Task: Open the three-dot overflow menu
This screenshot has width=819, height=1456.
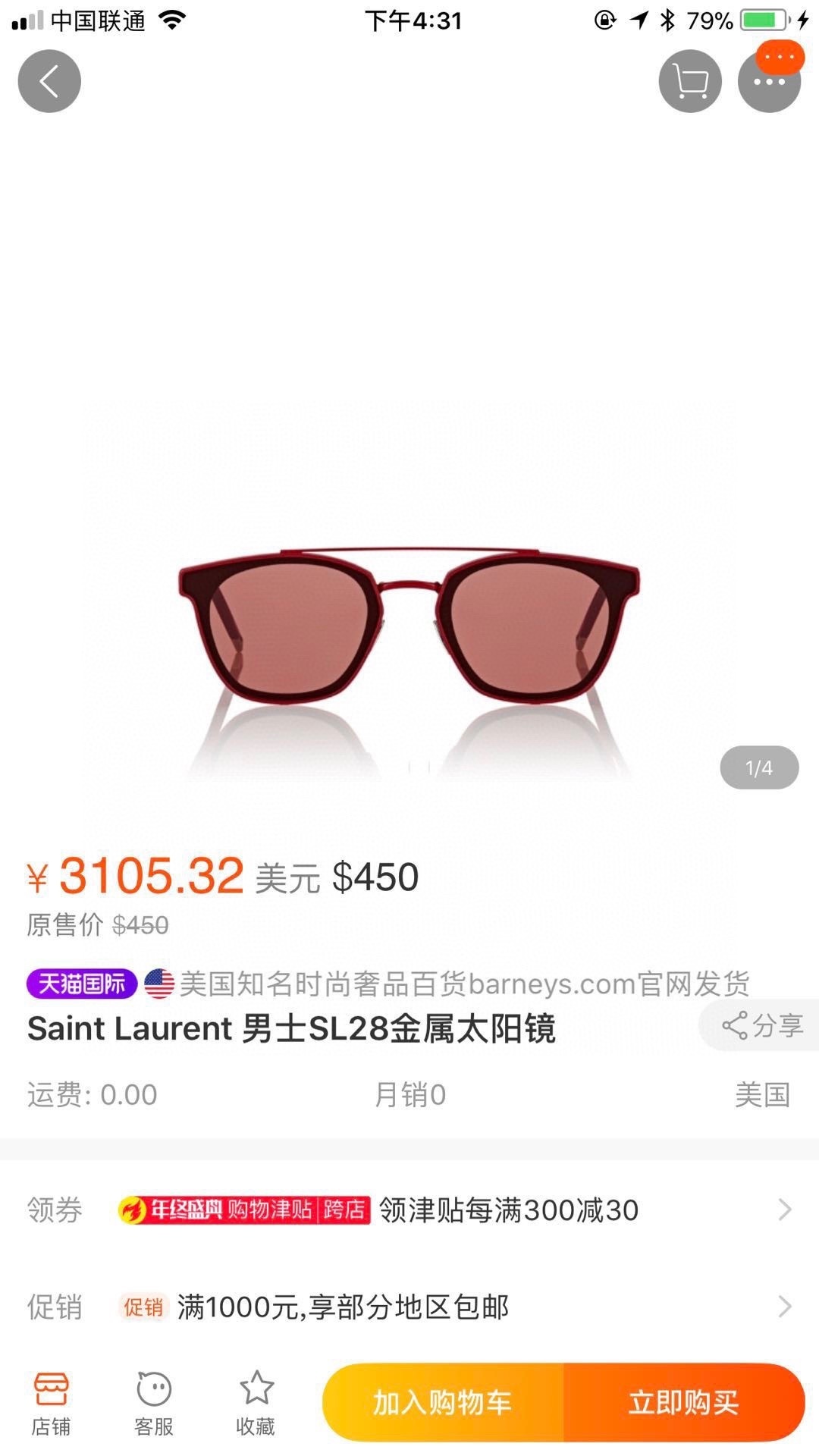Action: [769, 82]
